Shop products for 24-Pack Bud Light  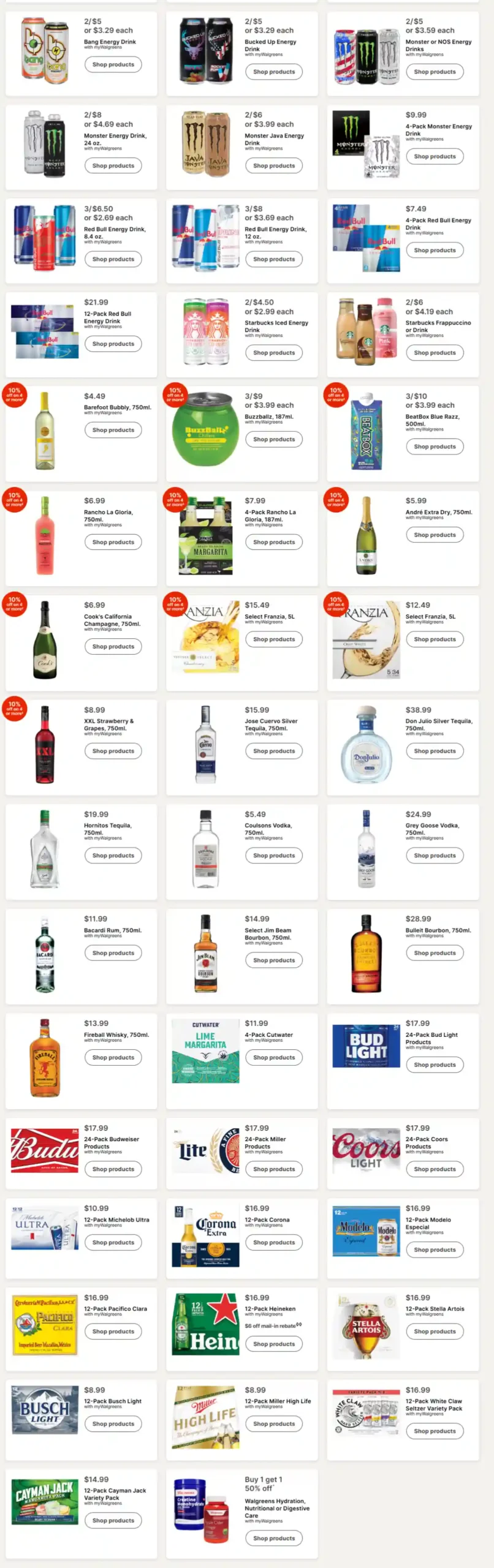[434, 1065]
